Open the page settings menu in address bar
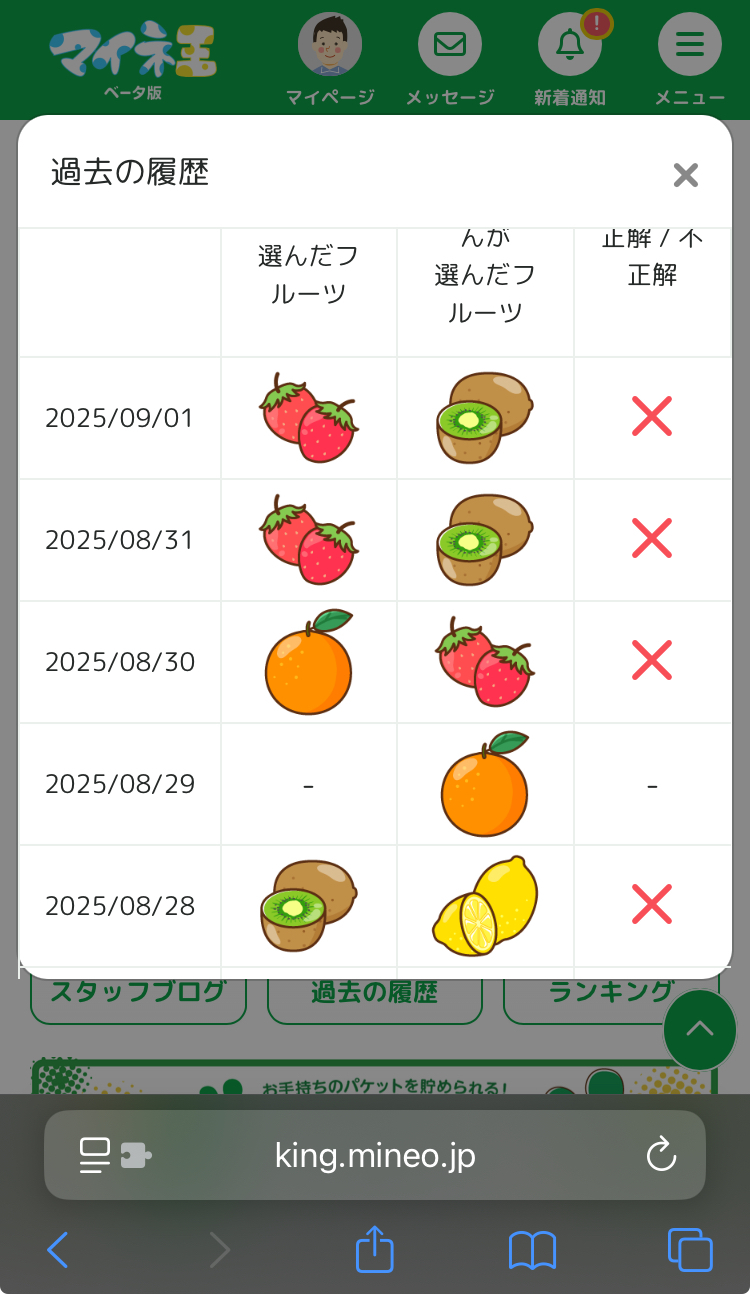 click(113, 1156)
